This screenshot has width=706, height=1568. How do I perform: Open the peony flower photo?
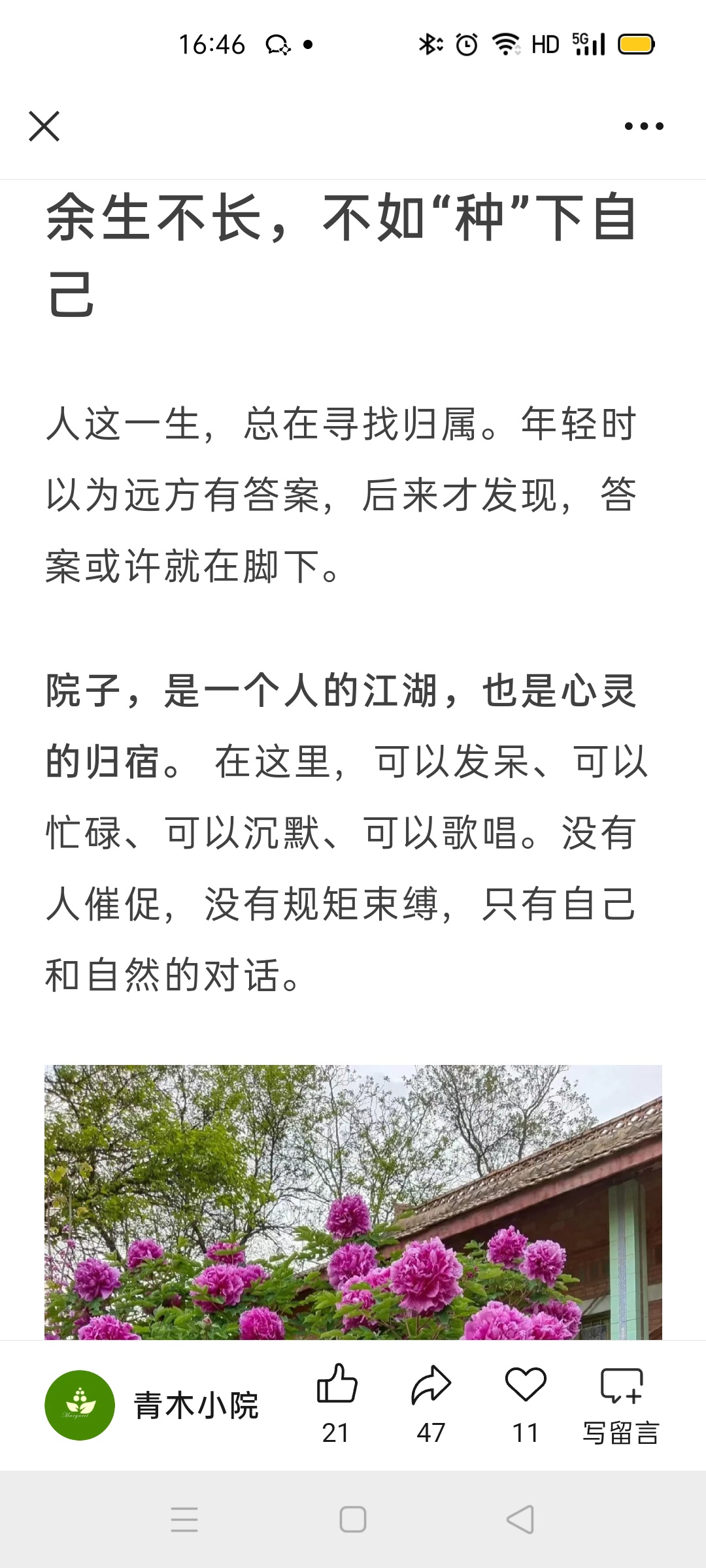pos(353,1202)
